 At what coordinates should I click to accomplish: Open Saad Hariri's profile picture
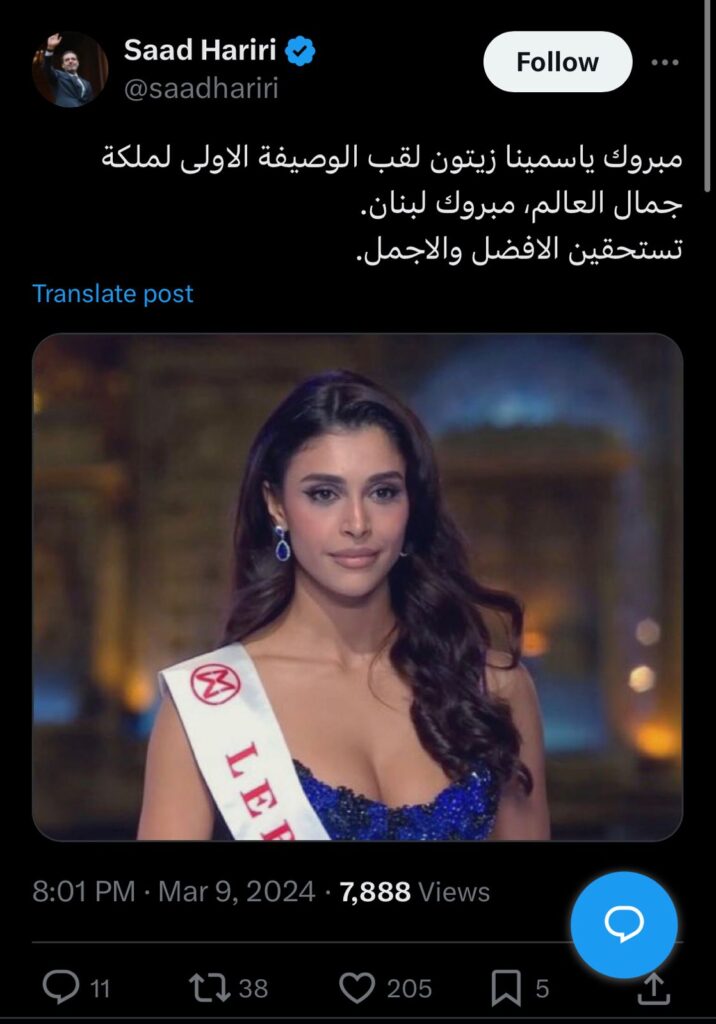69,69
